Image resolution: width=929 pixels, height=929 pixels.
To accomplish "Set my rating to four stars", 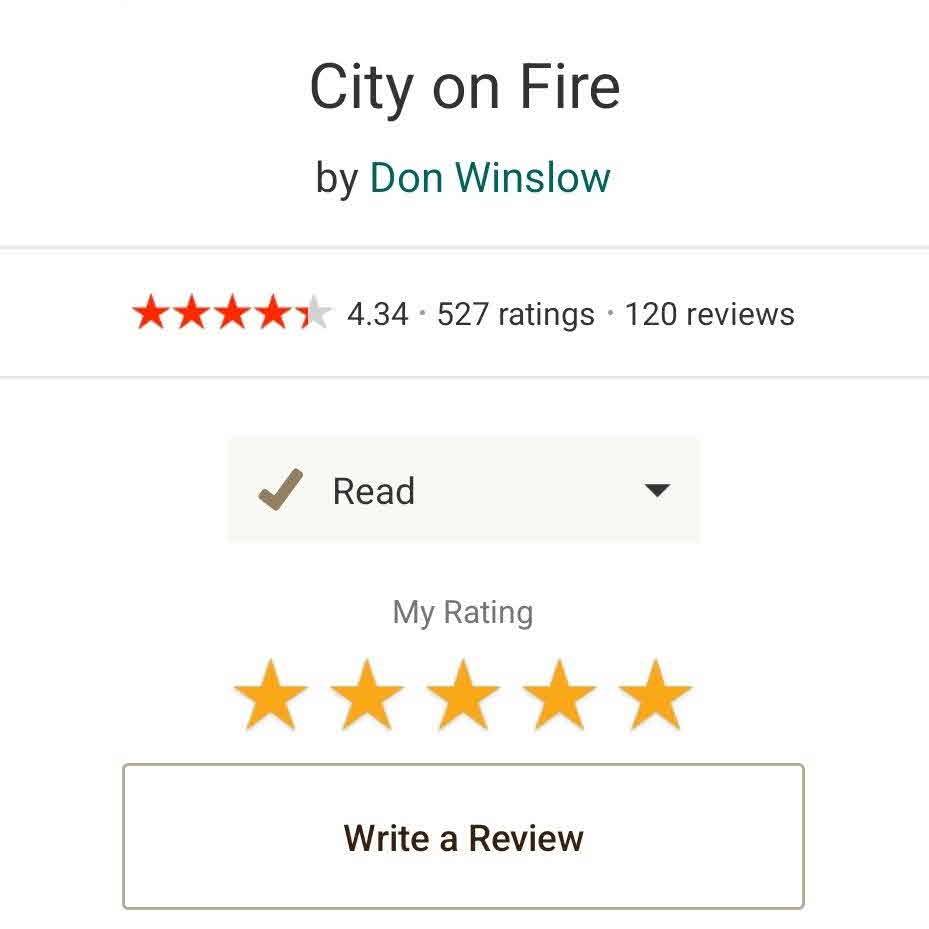I will [559, 695].
